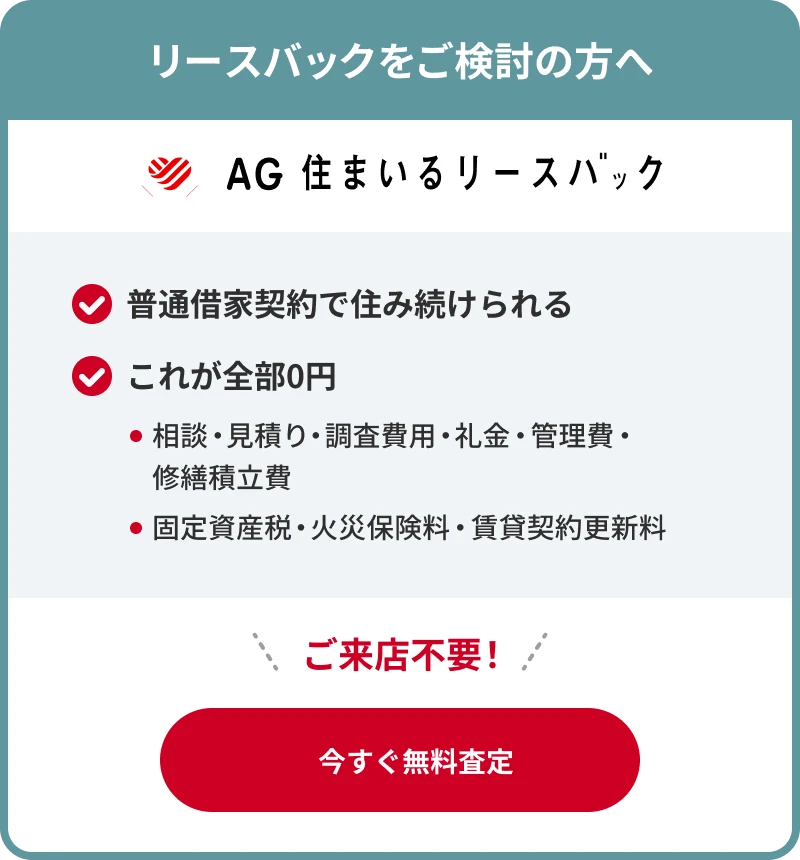Open the AG 住まいるリースバック title area
This screenshot has width=800, height=860.
coord(400,172)
